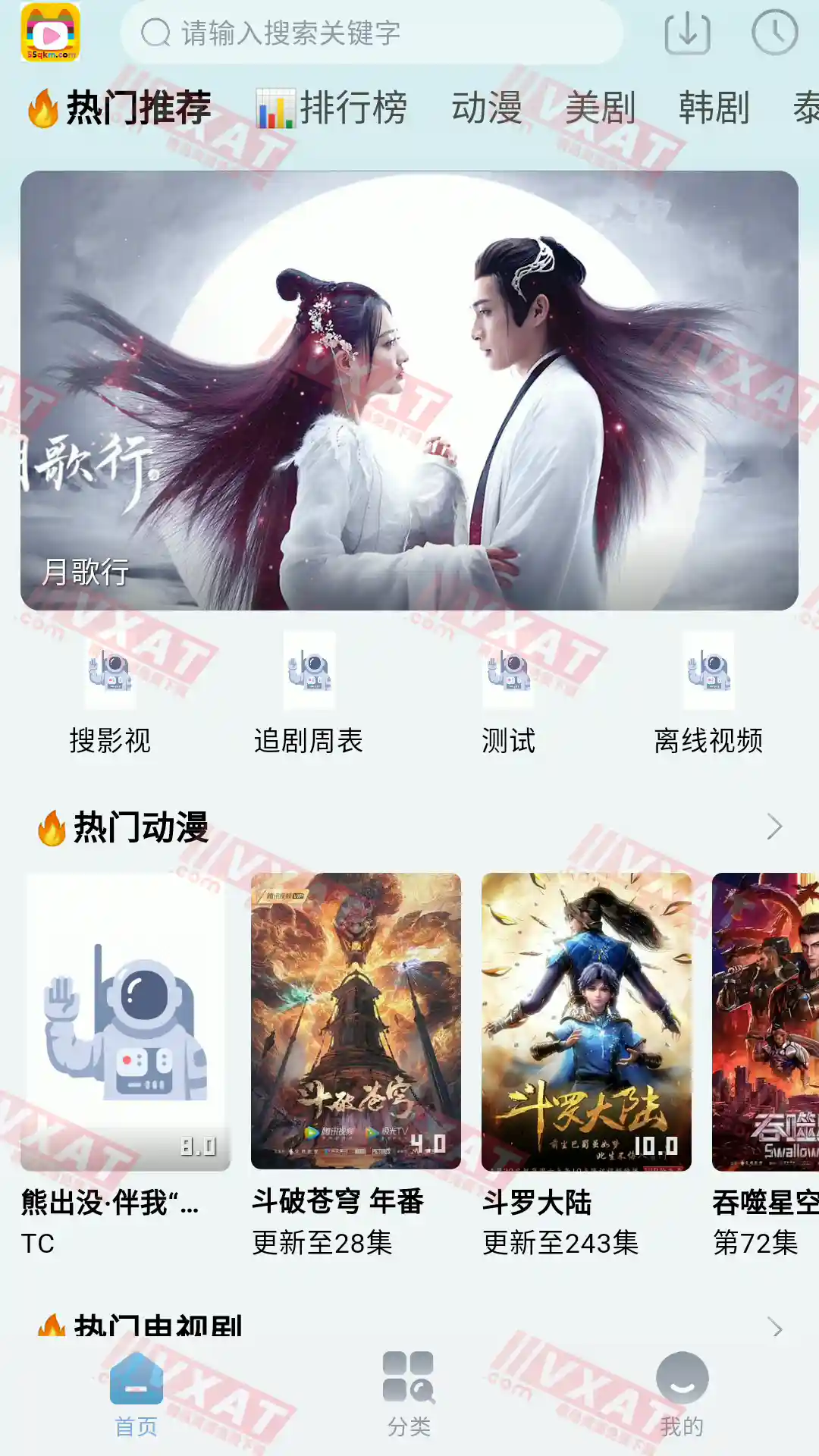Open viewing history via the clock icon
Viewport: 819px width, 1456px height.
(775, 33)
